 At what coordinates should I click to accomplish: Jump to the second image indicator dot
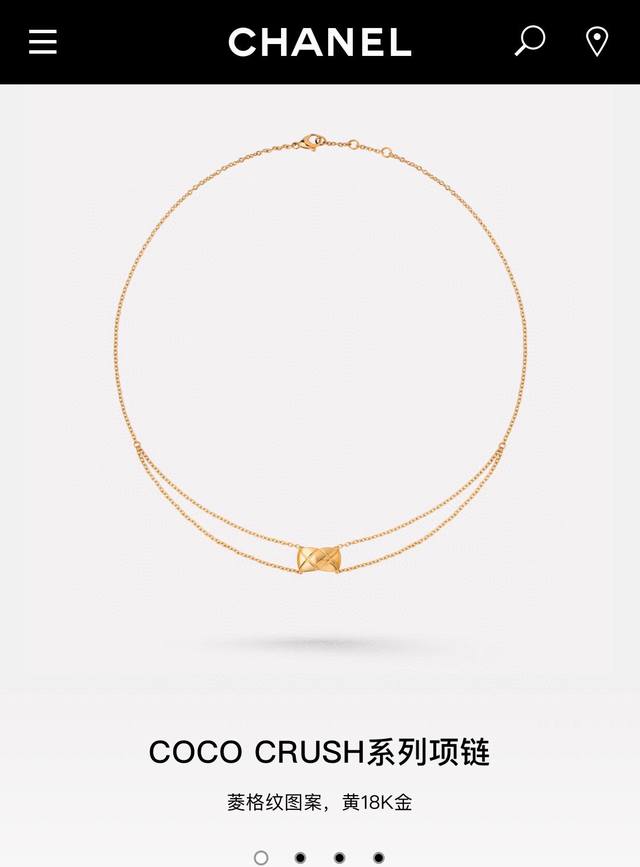[300, 857]
